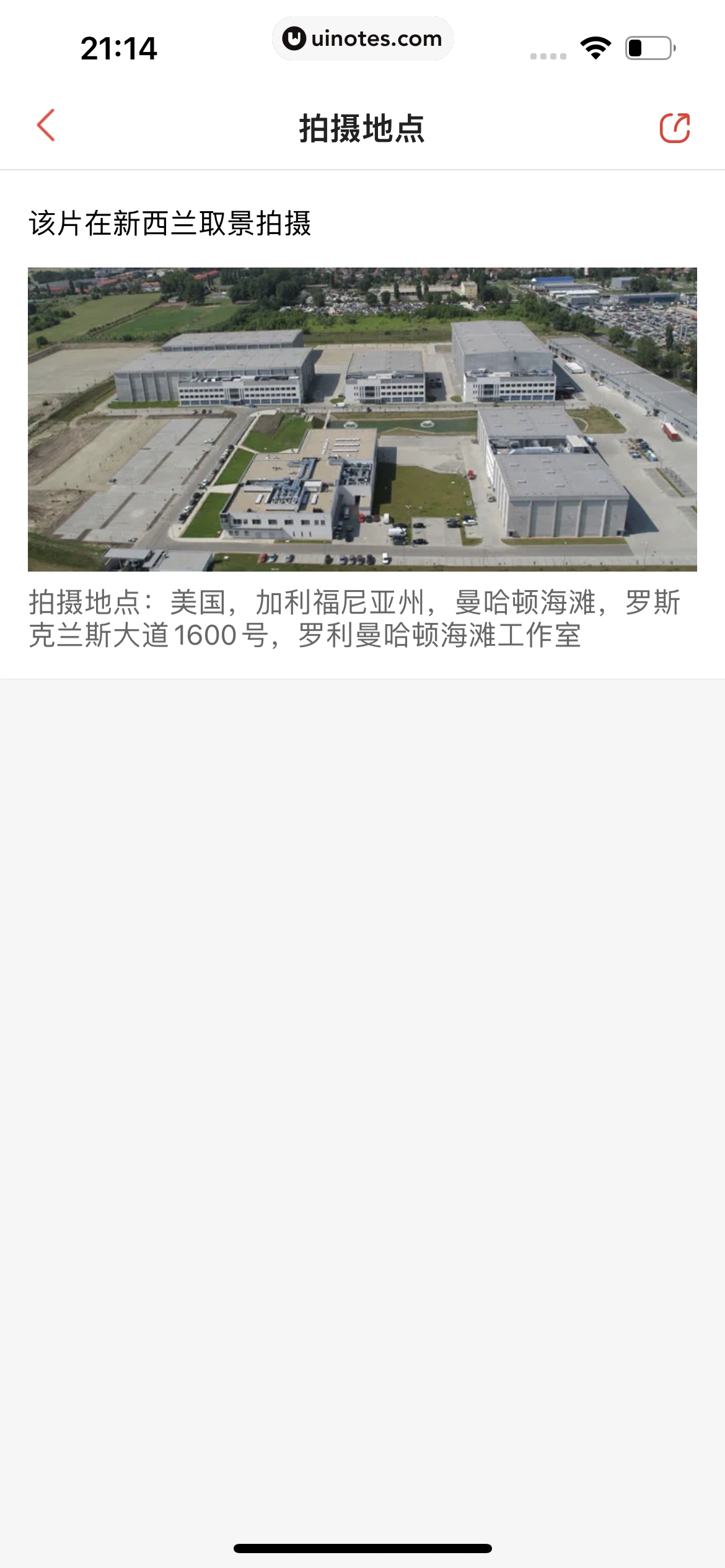Open the aerial studio photo
The height and width of the screenshot is (1568, 725).
(x=362, y=419)
